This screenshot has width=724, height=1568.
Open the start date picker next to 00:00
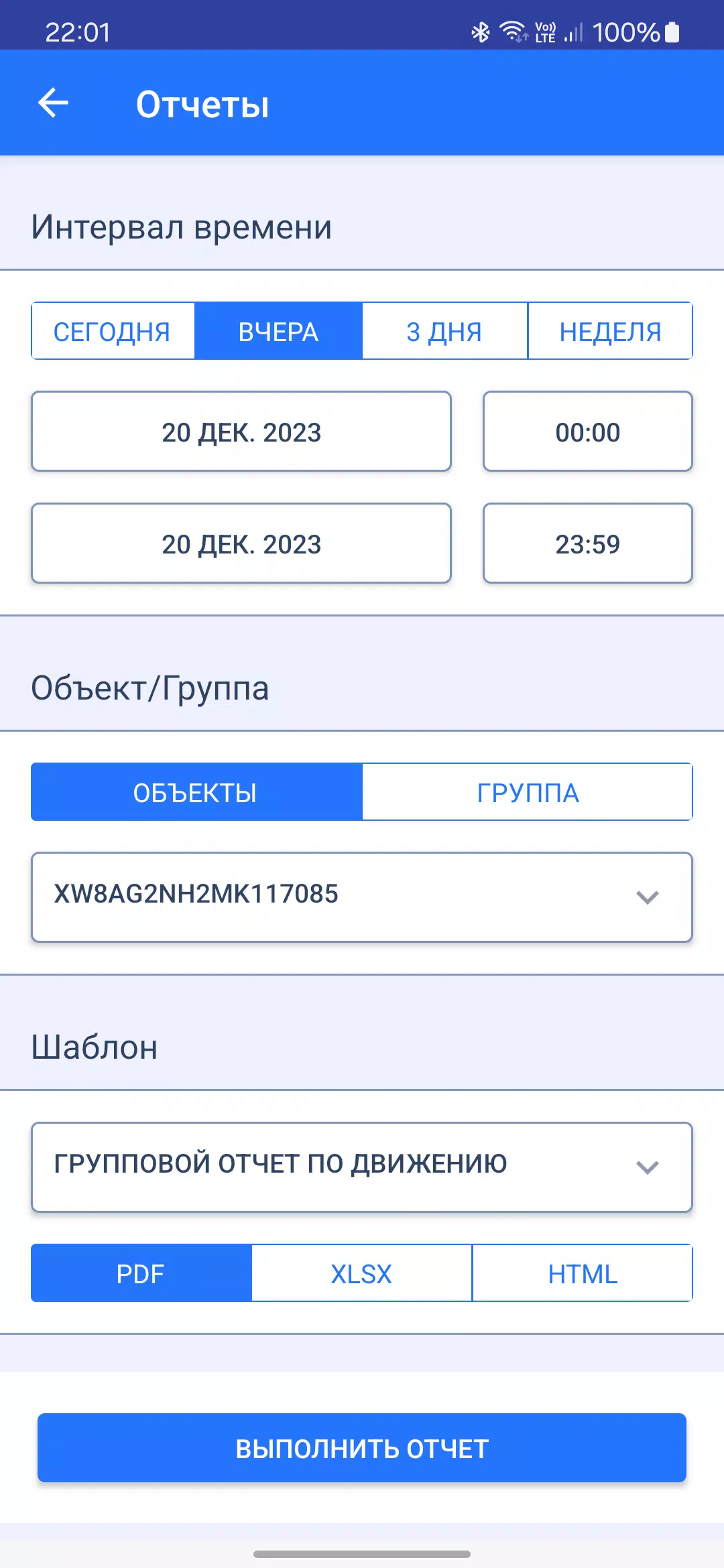tap(241, 432)
